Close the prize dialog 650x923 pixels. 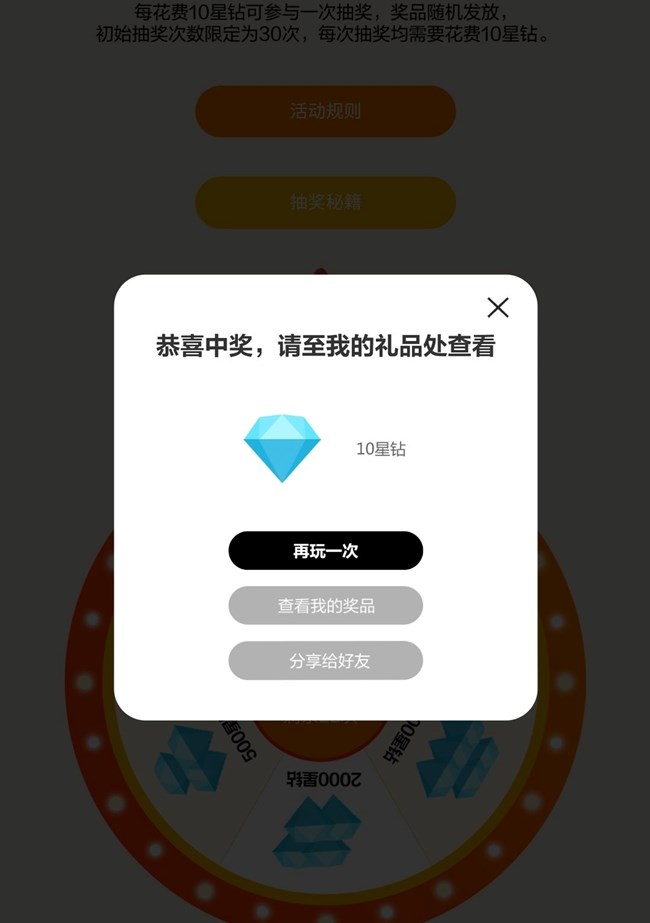pos(497,308)
